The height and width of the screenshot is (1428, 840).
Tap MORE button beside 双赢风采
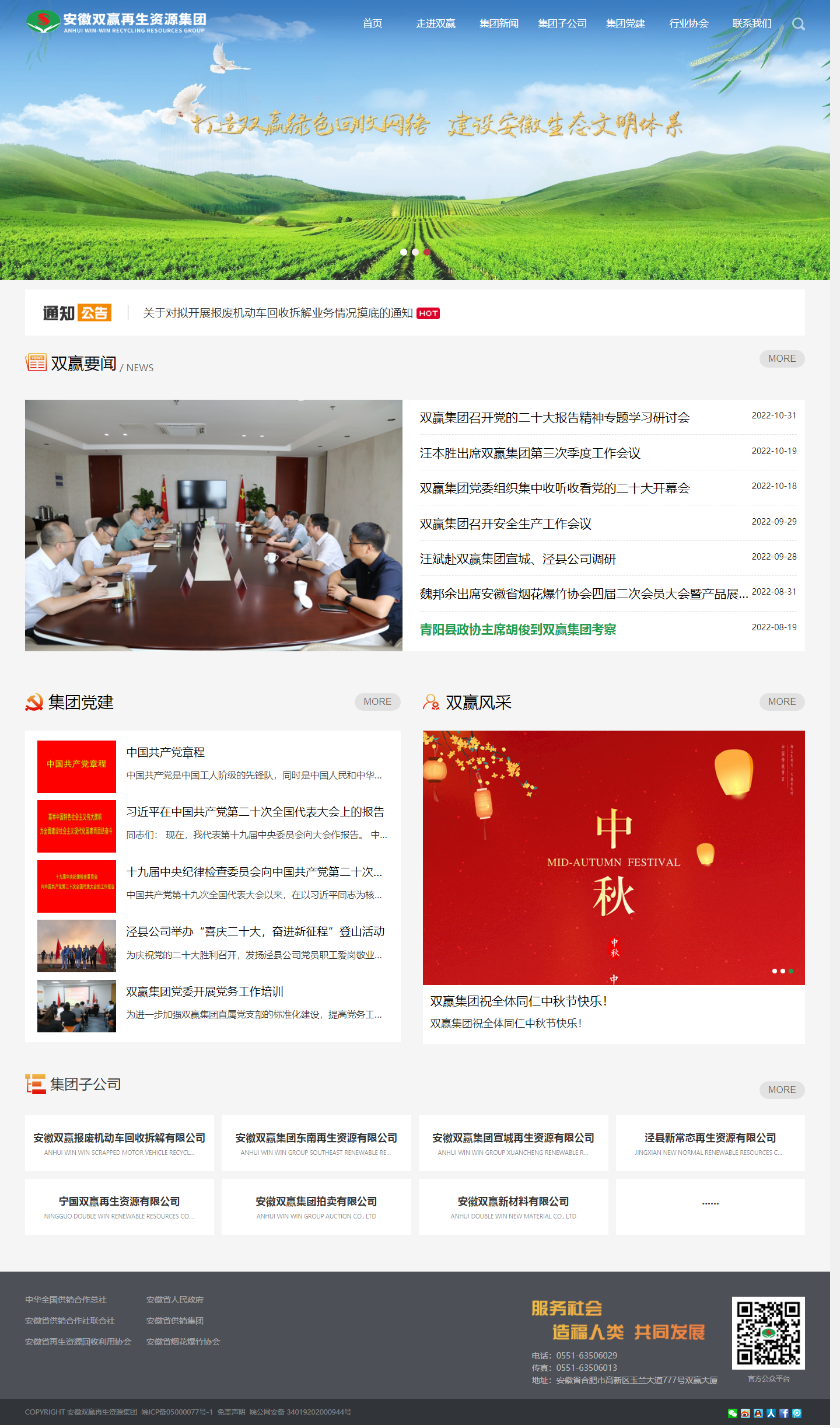781,701
